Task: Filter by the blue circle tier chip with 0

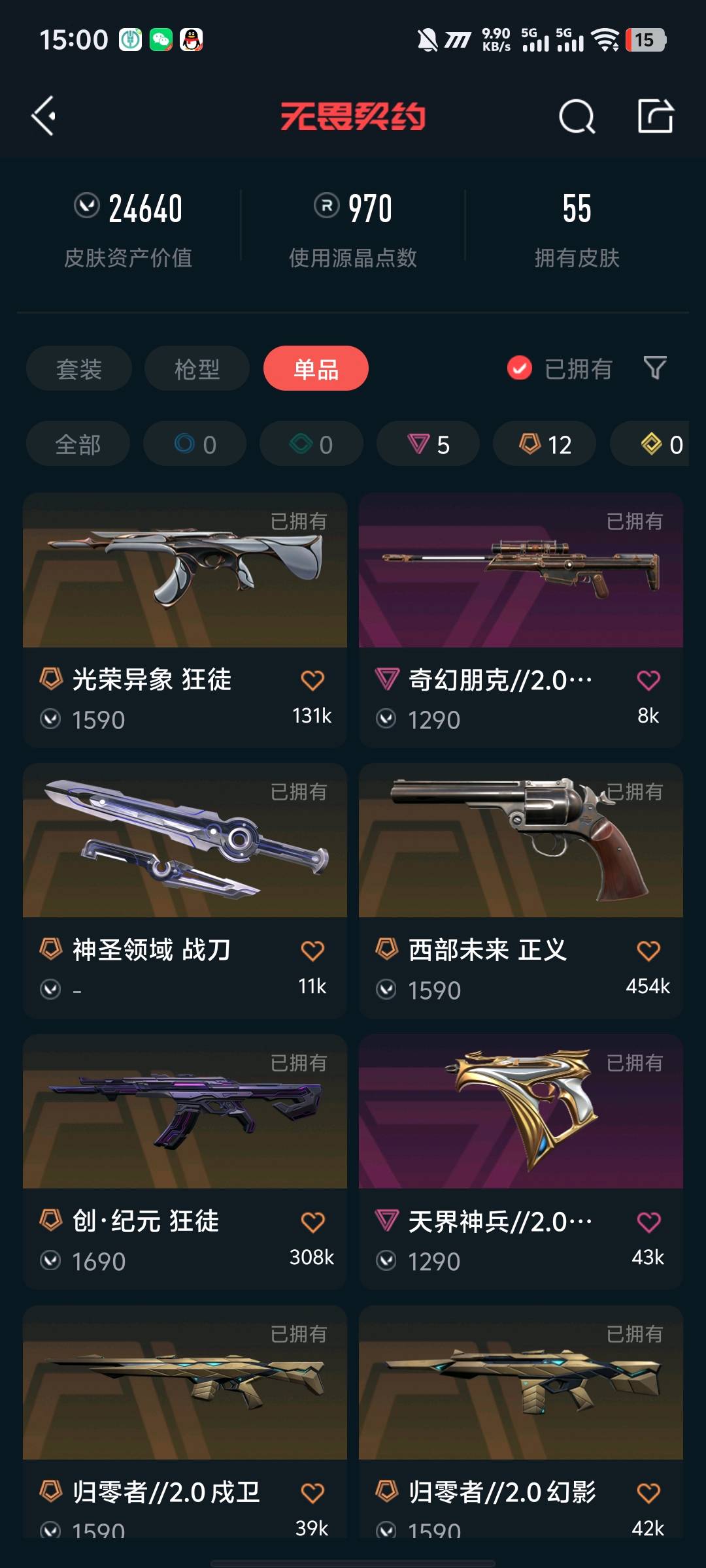Action: pos(195,445)
